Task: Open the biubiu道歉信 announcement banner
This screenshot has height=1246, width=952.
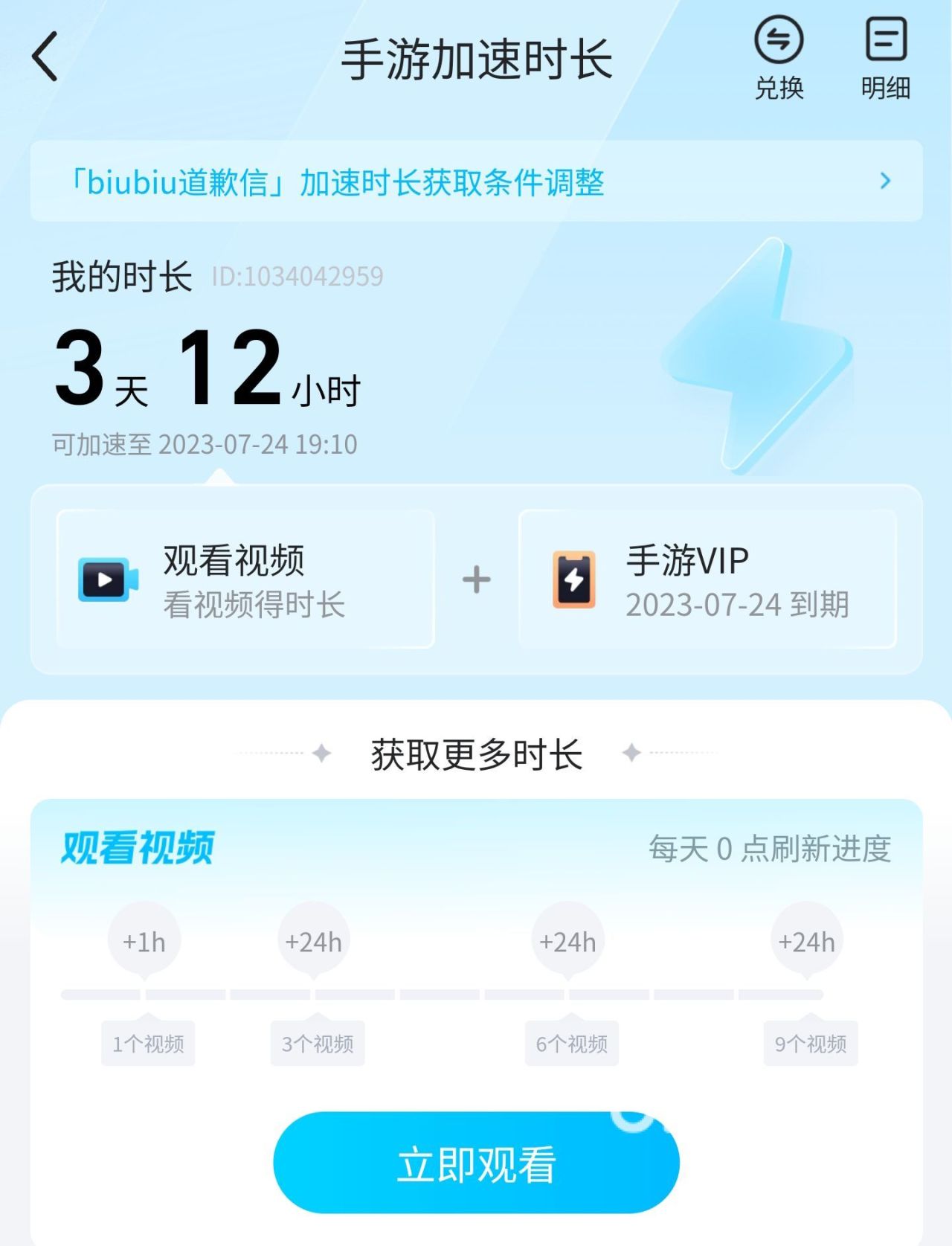Action: click(476, 182)
